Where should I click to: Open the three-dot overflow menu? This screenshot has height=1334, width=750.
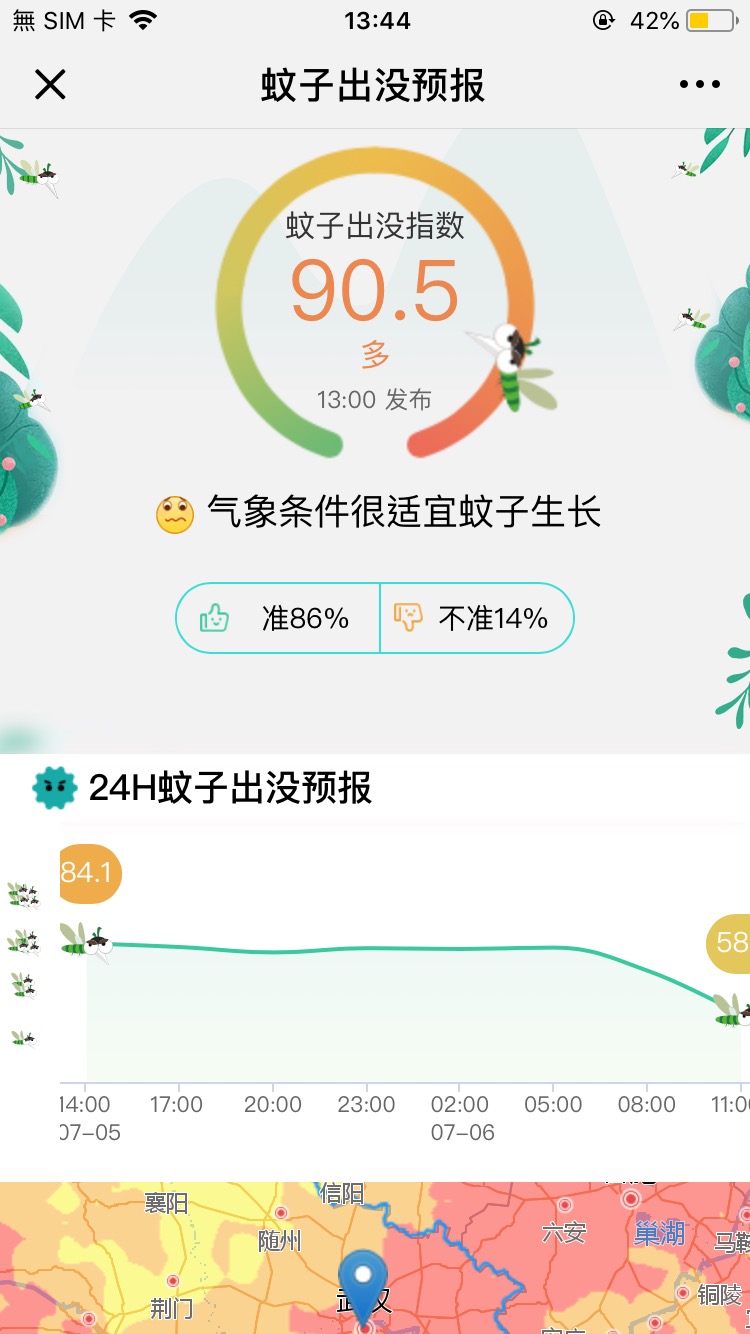[x=699, y=85]
